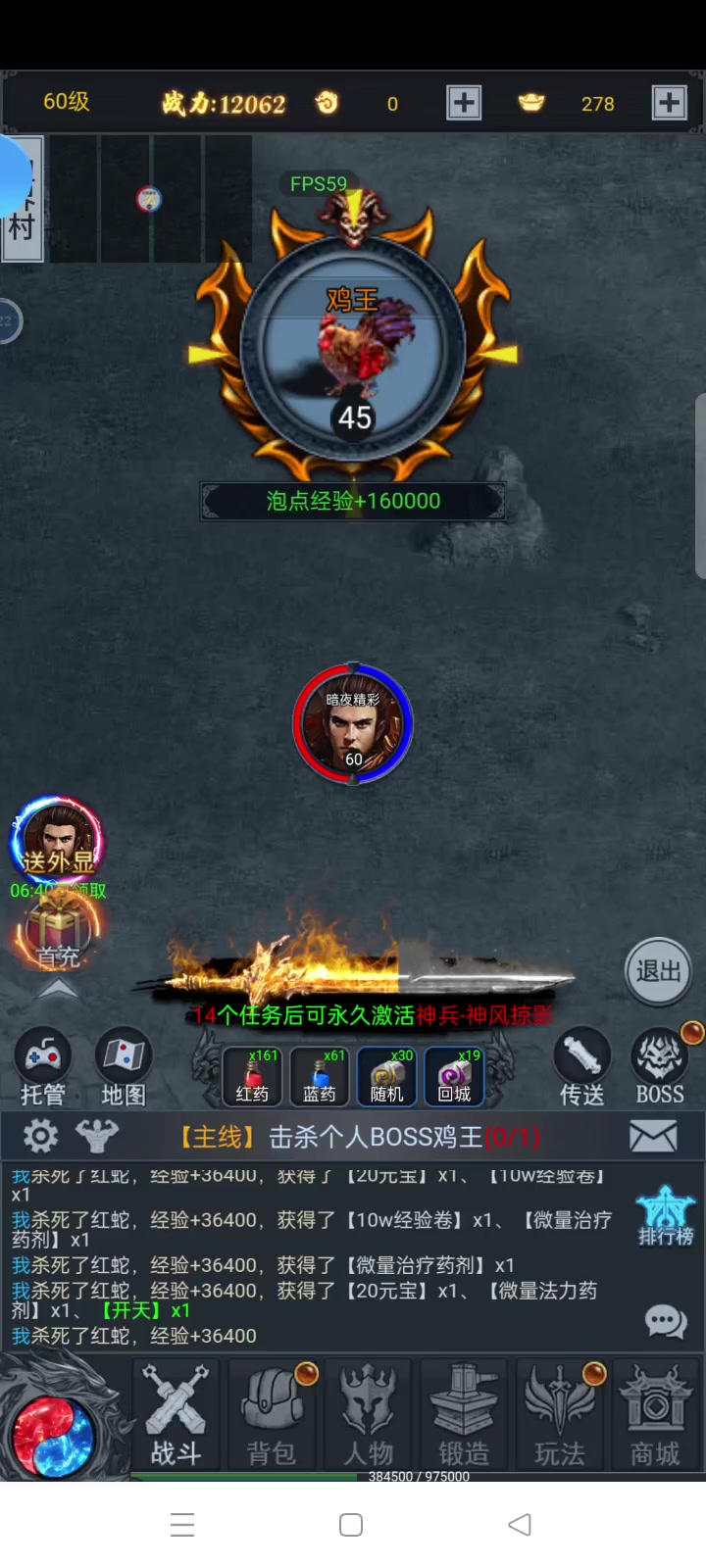
Task: Use the 红药 red potion
Action: [x=252, y=1076]
